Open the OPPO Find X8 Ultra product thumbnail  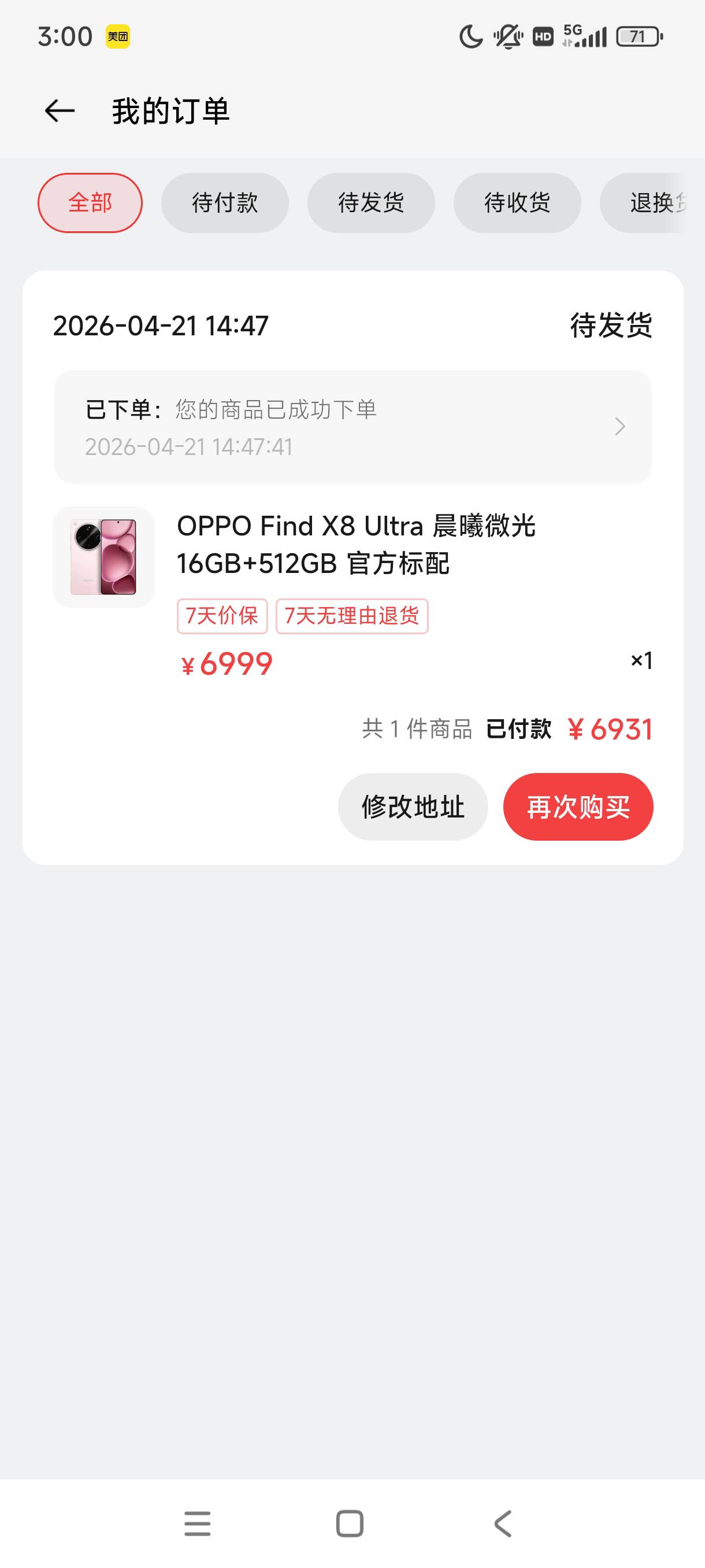(103, 557)
